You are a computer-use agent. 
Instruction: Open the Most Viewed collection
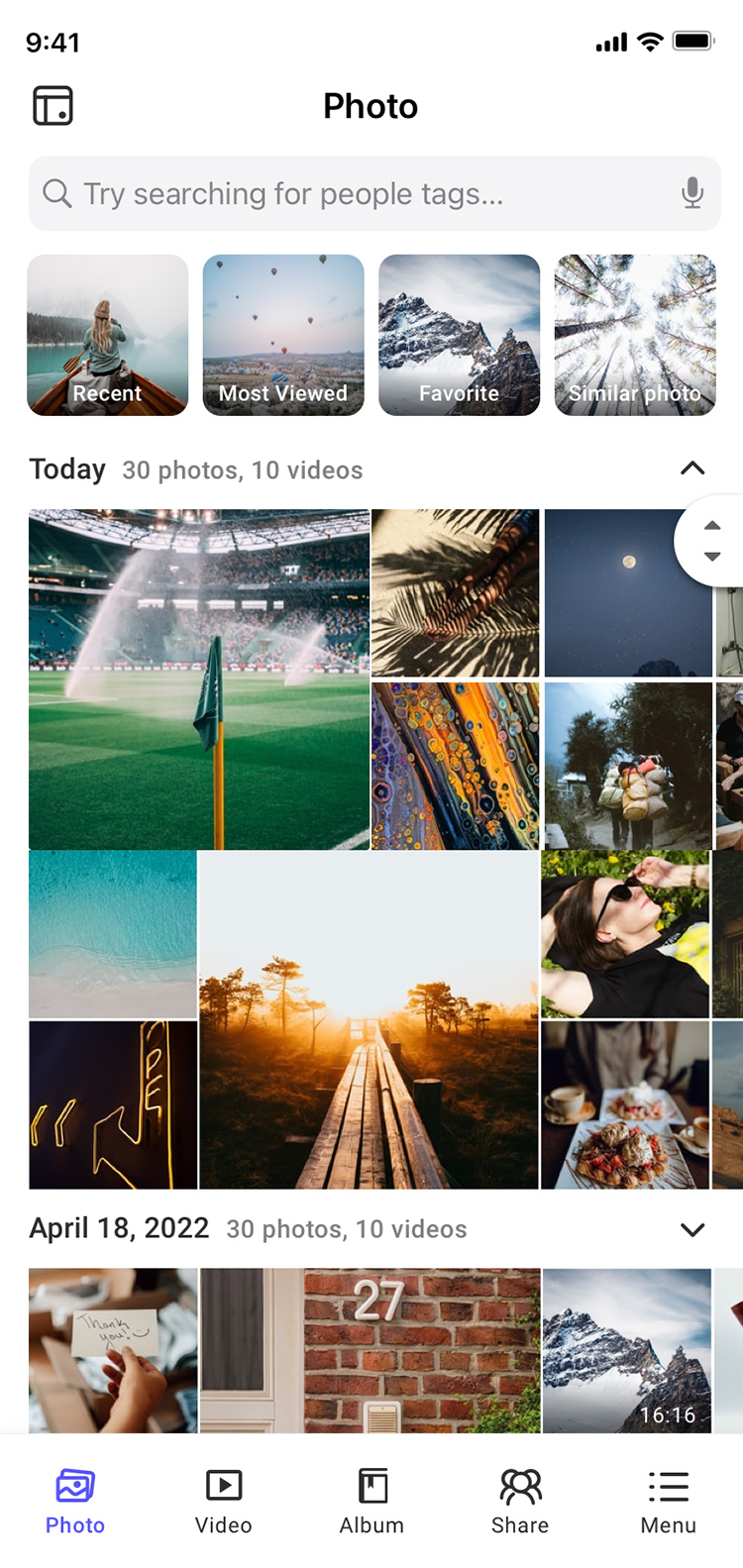tap(283, 335)
